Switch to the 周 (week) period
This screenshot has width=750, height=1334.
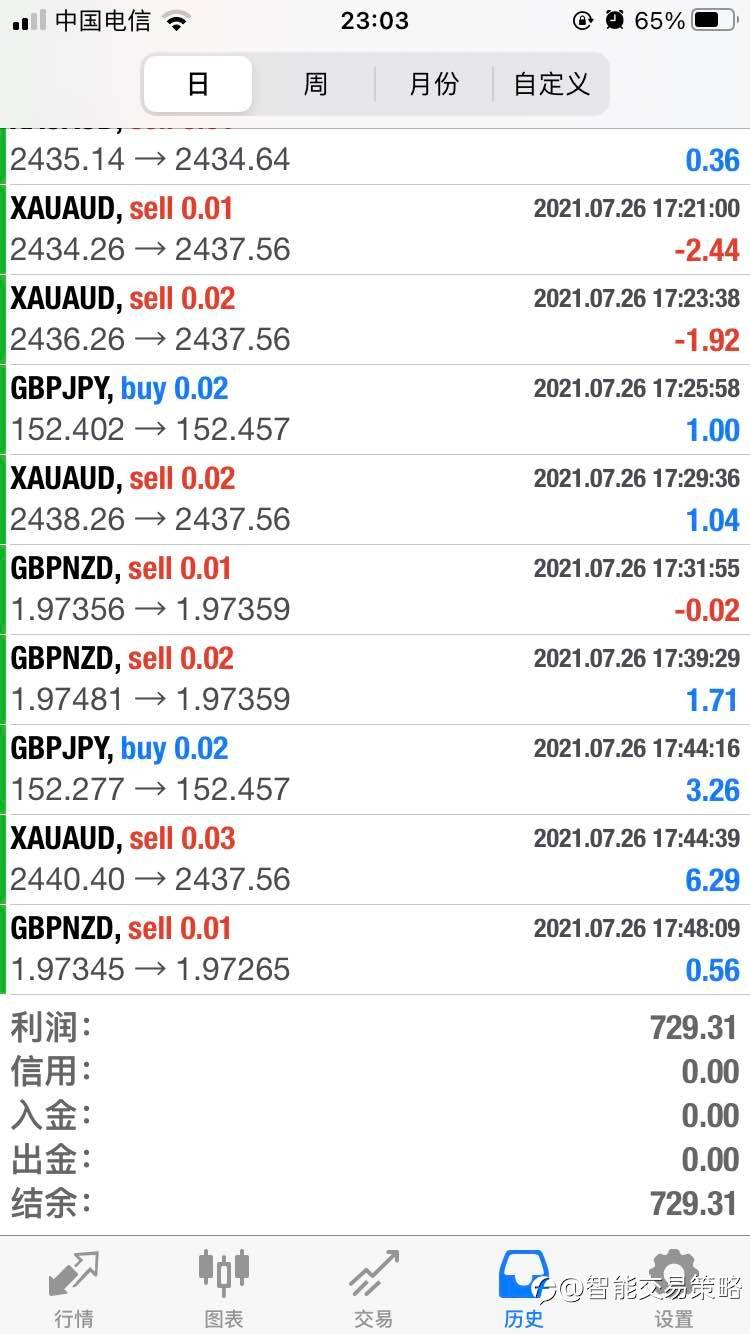click(x=315, y=84)
